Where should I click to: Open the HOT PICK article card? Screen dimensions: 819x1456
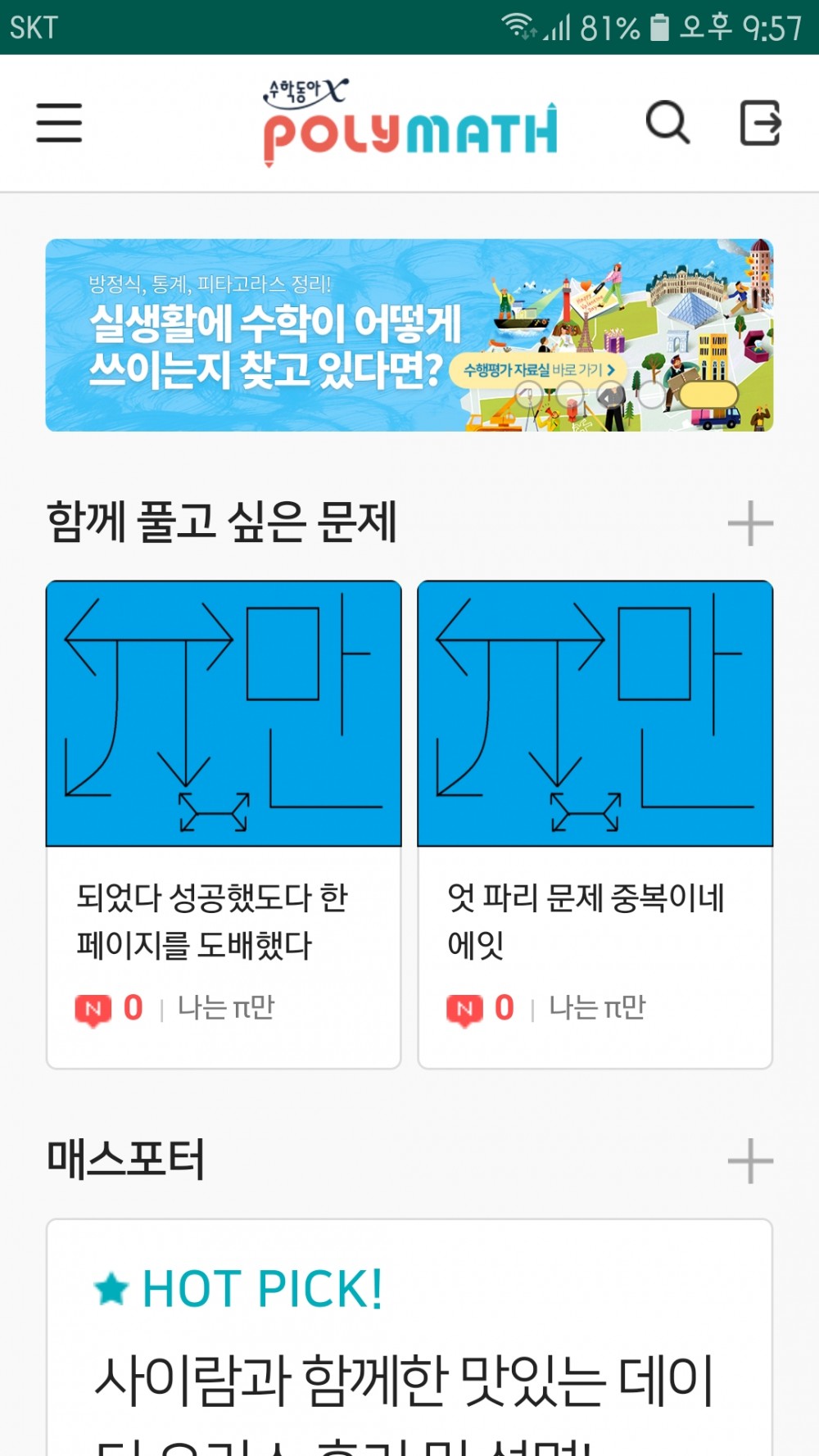(x=409, y=1351)
